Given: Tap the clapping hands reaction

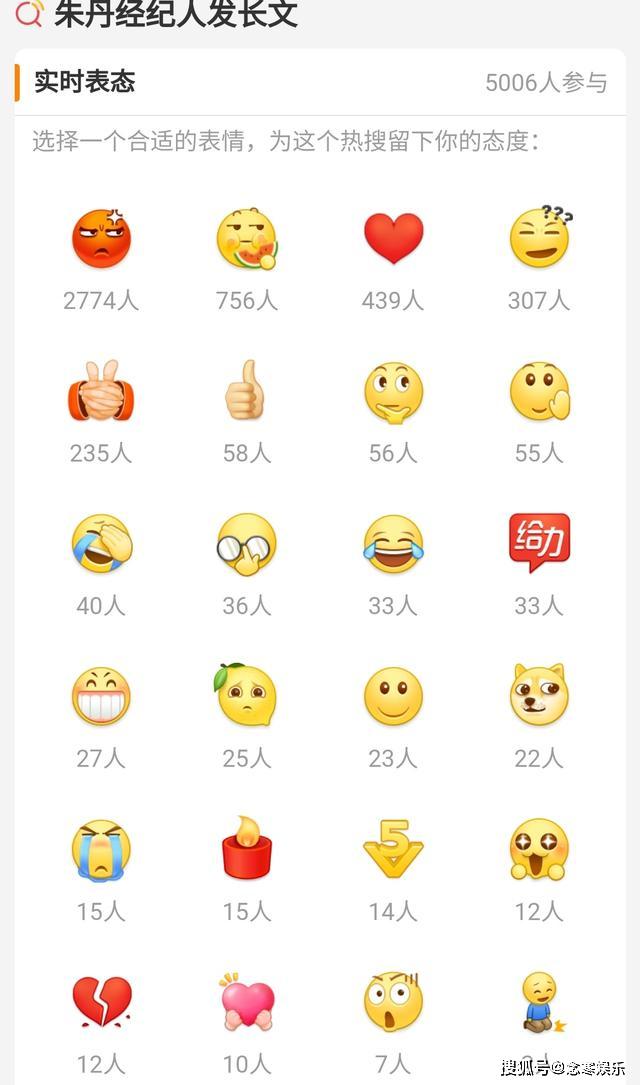Looking at the screenshot, I should (101, 392).
